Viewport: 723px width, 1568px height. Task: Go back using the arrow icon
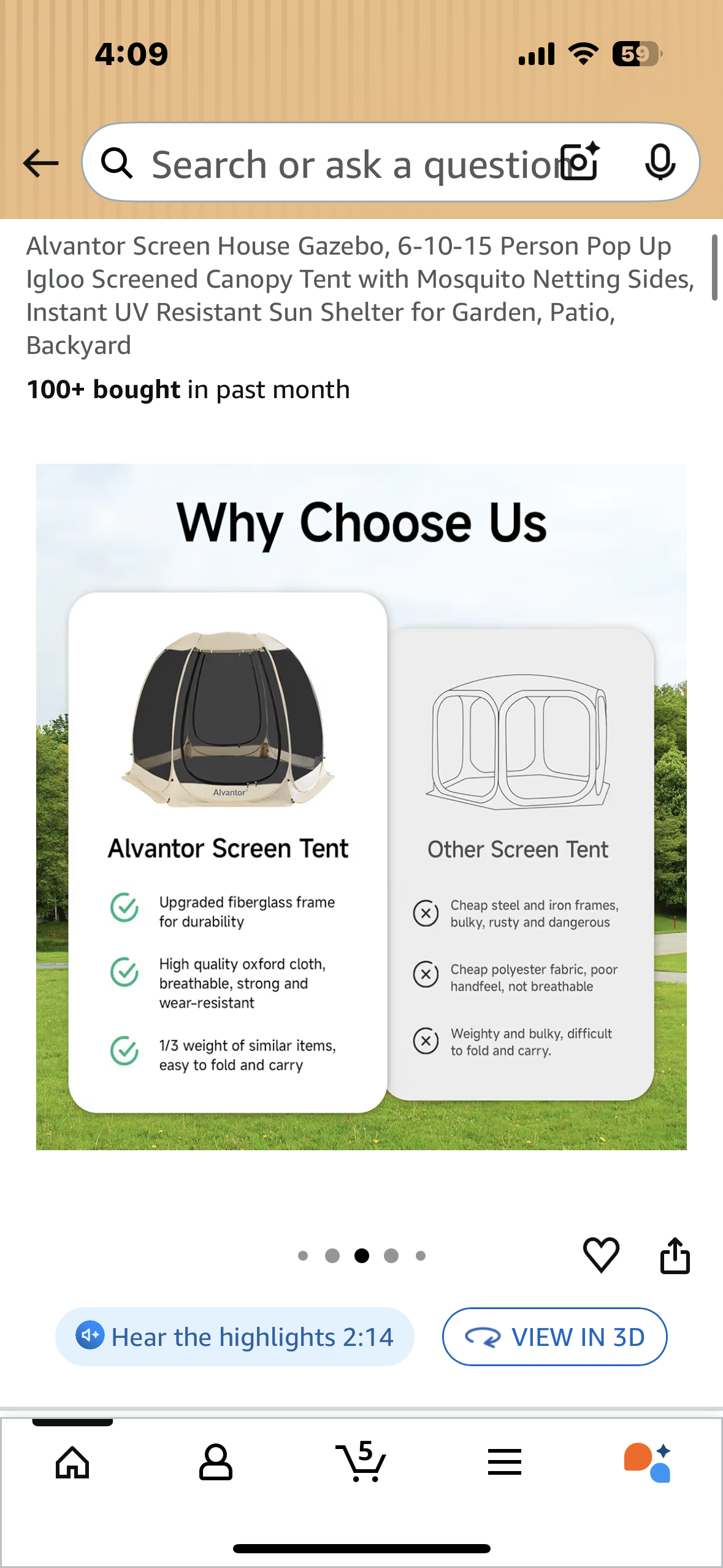coord(40,164)
